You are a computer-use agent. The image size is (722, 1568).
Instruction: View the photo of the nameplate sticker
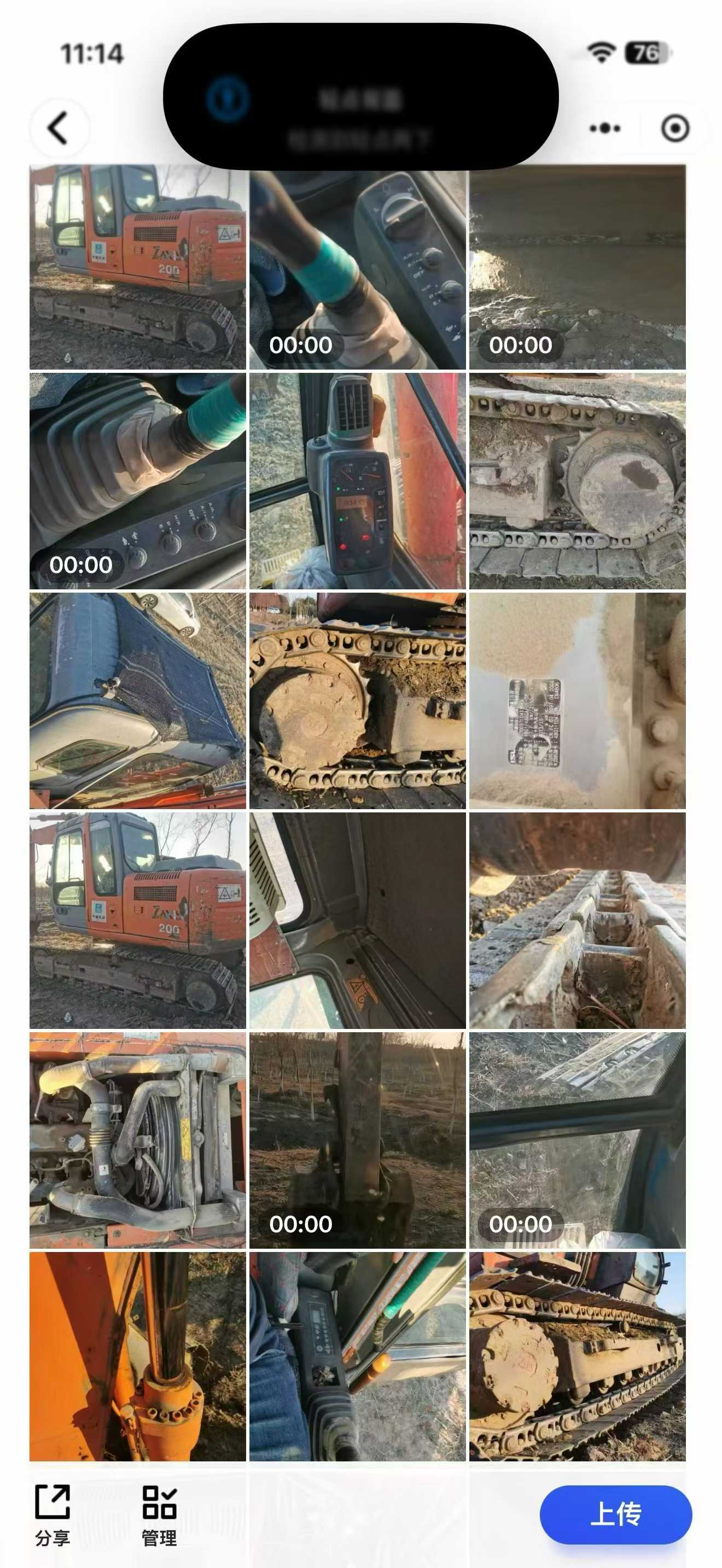point(577,700)
